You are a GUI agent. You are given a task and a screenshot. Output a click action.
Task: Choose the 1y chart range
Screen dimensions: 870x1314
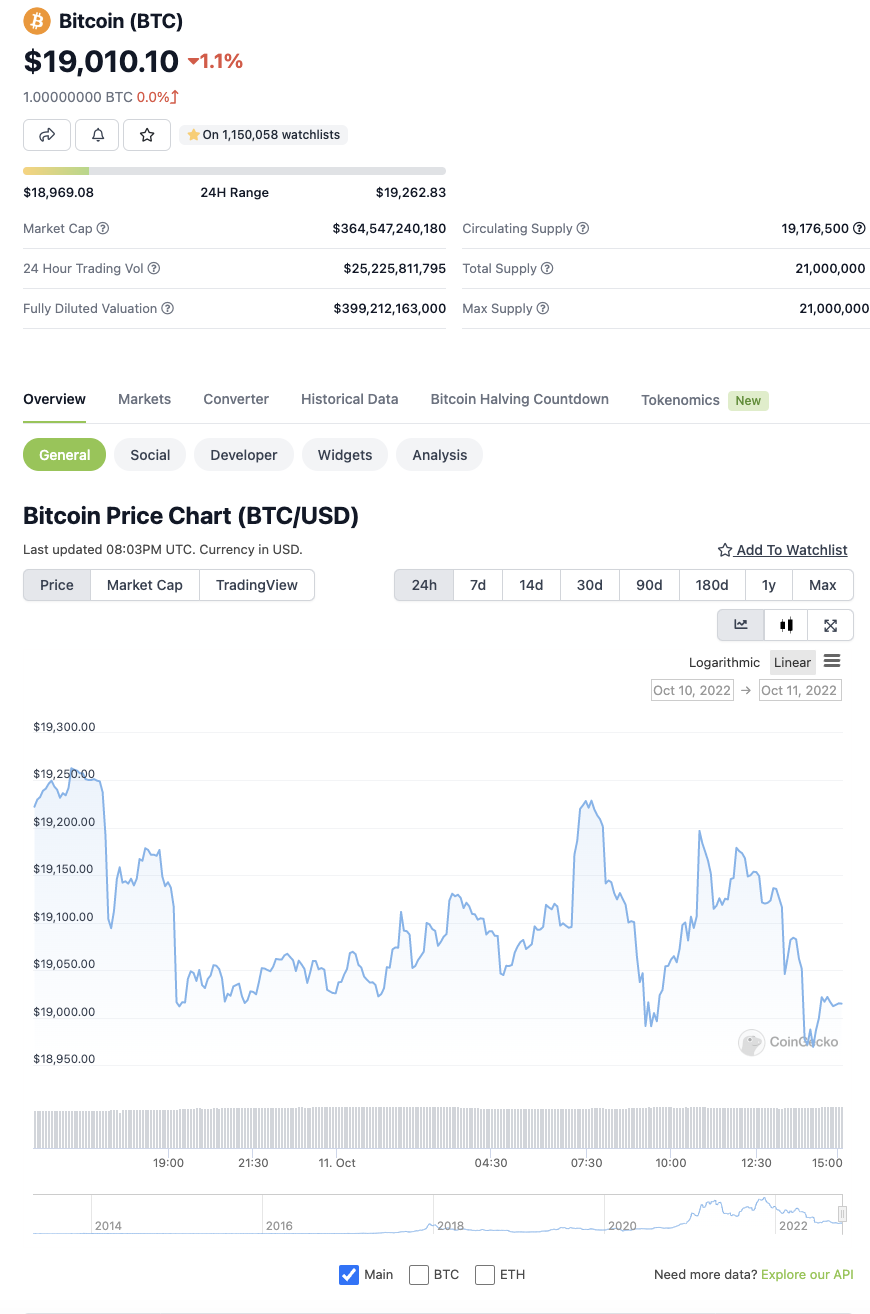(768, 585)
